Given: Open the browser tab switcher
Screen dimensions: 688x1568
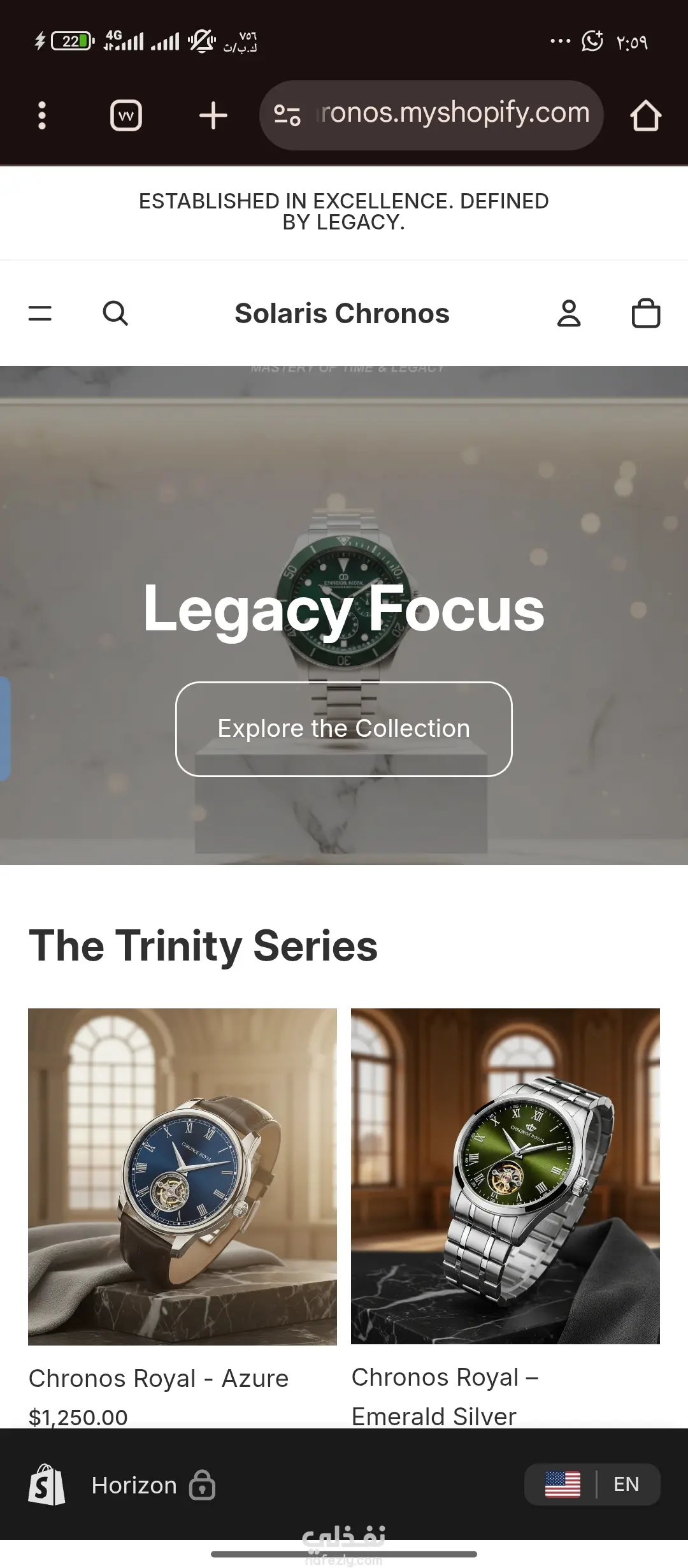Looking at the screenshot, I should (126, 116).
